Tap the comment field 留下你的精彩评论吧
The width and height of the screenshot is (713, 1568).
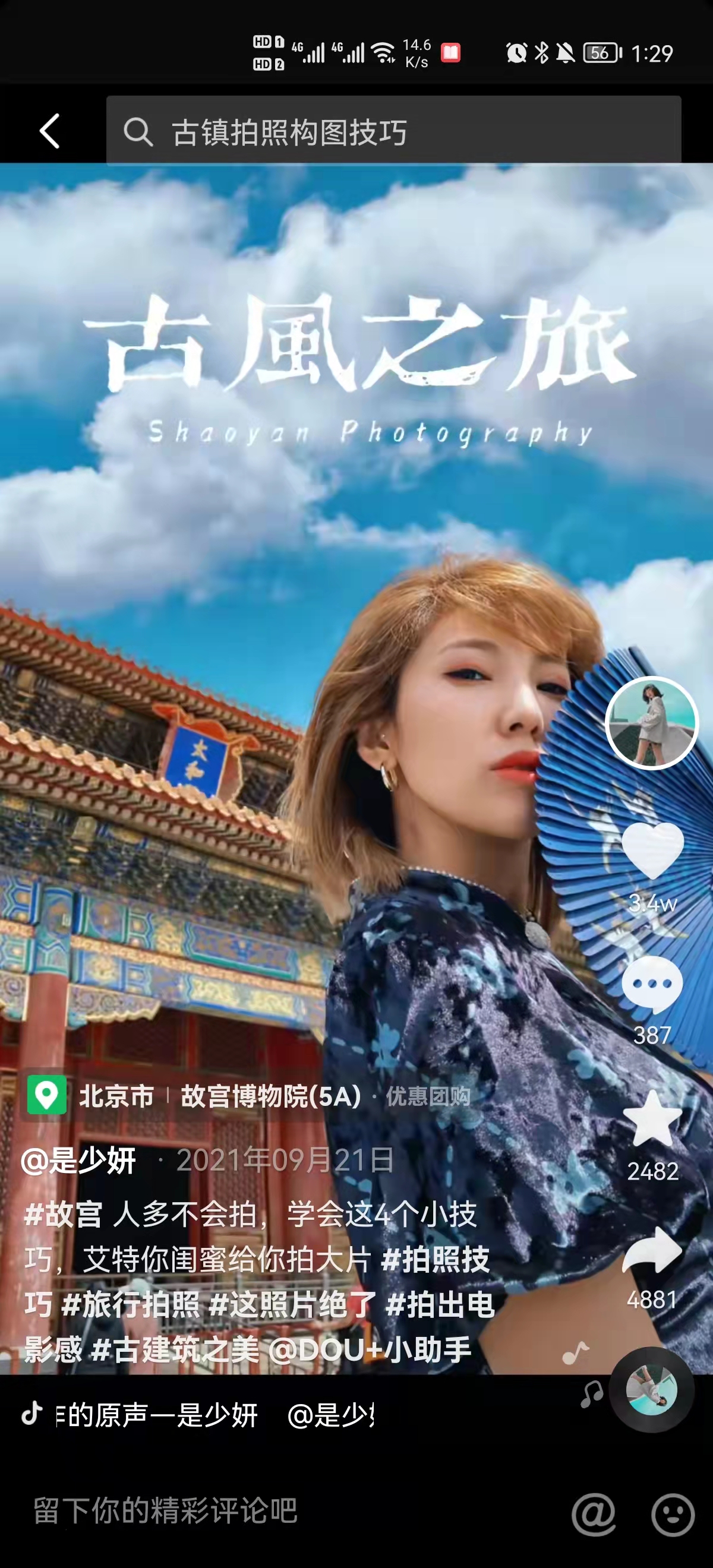coord(166,1511)
